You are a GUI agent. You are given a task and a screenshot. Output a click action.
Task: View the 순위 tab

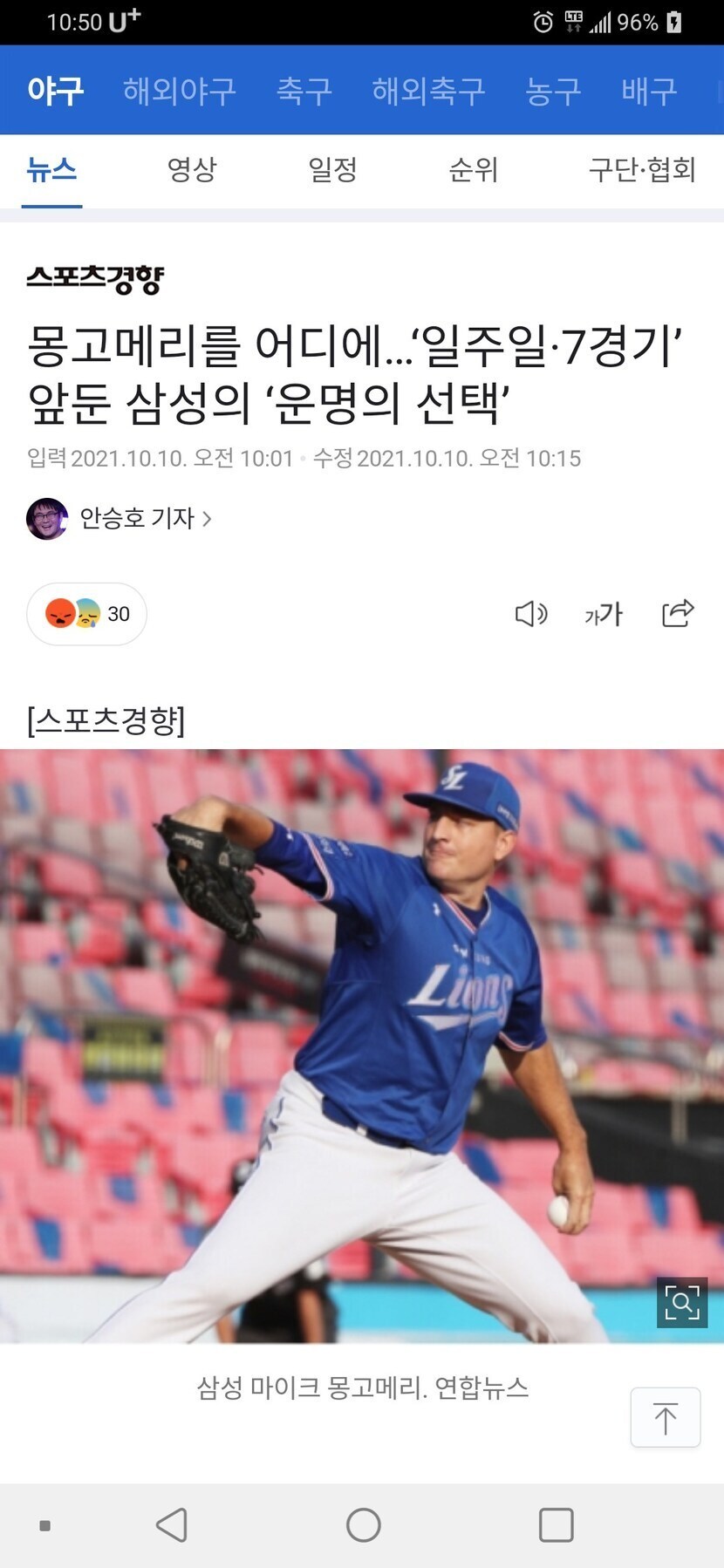[474, 169]
